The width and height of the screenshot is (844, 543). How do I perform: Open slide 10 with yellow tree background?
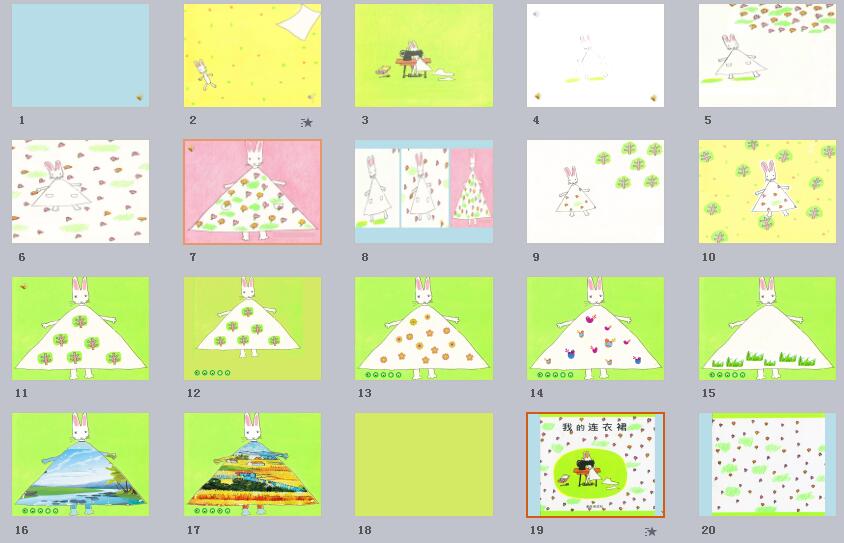pyautogui.click(x=767, y=191)
